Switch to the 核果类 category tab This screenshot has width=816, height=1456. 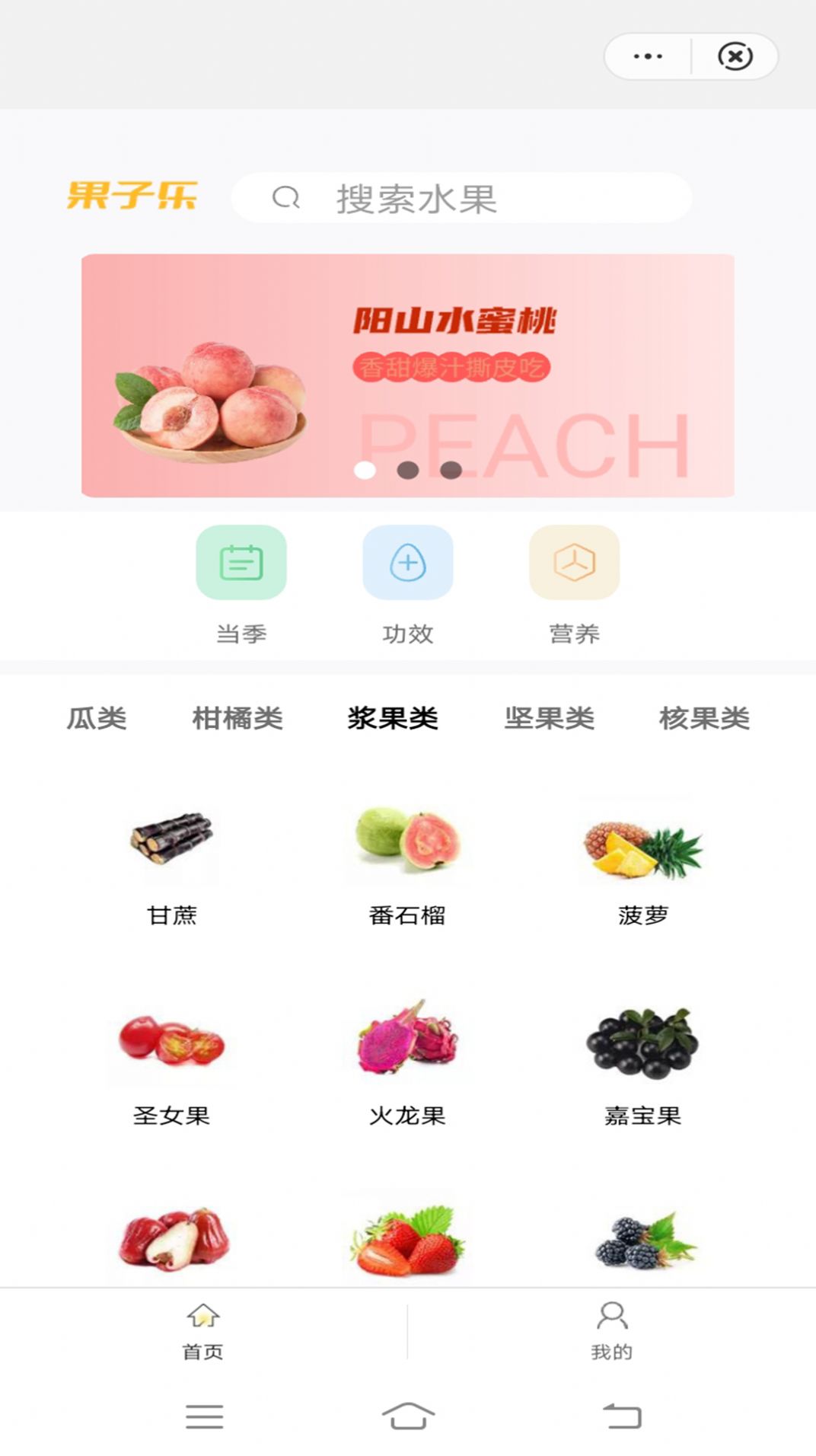[x=704, y=718]
